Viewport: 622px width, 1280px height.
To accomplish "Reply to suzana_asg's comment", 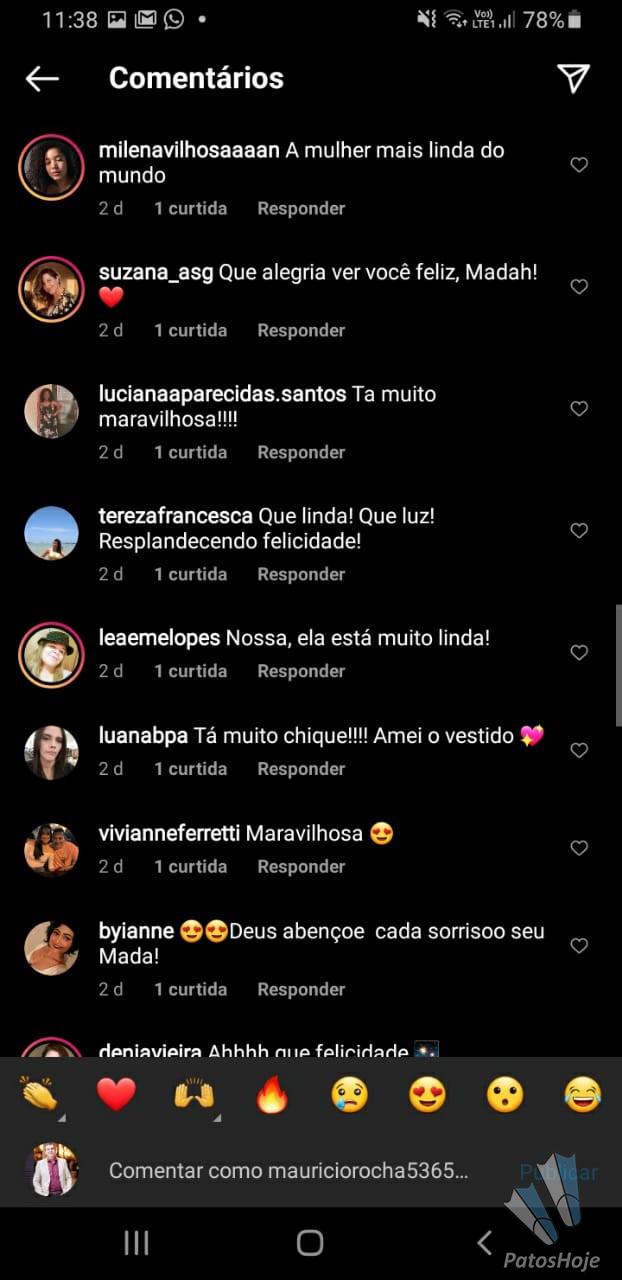I will (301, 330).
